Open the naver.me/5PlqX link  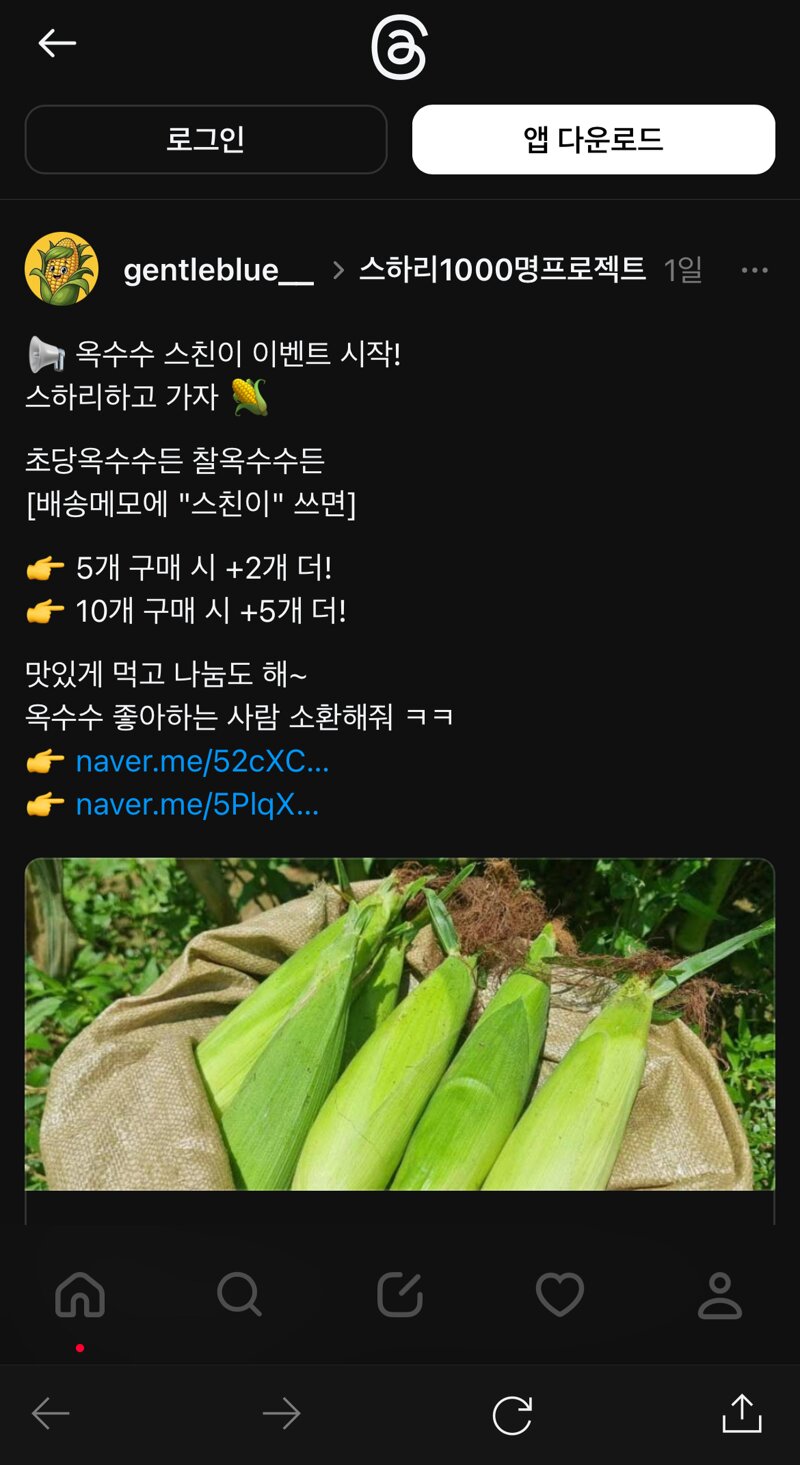tap(197, 804)
